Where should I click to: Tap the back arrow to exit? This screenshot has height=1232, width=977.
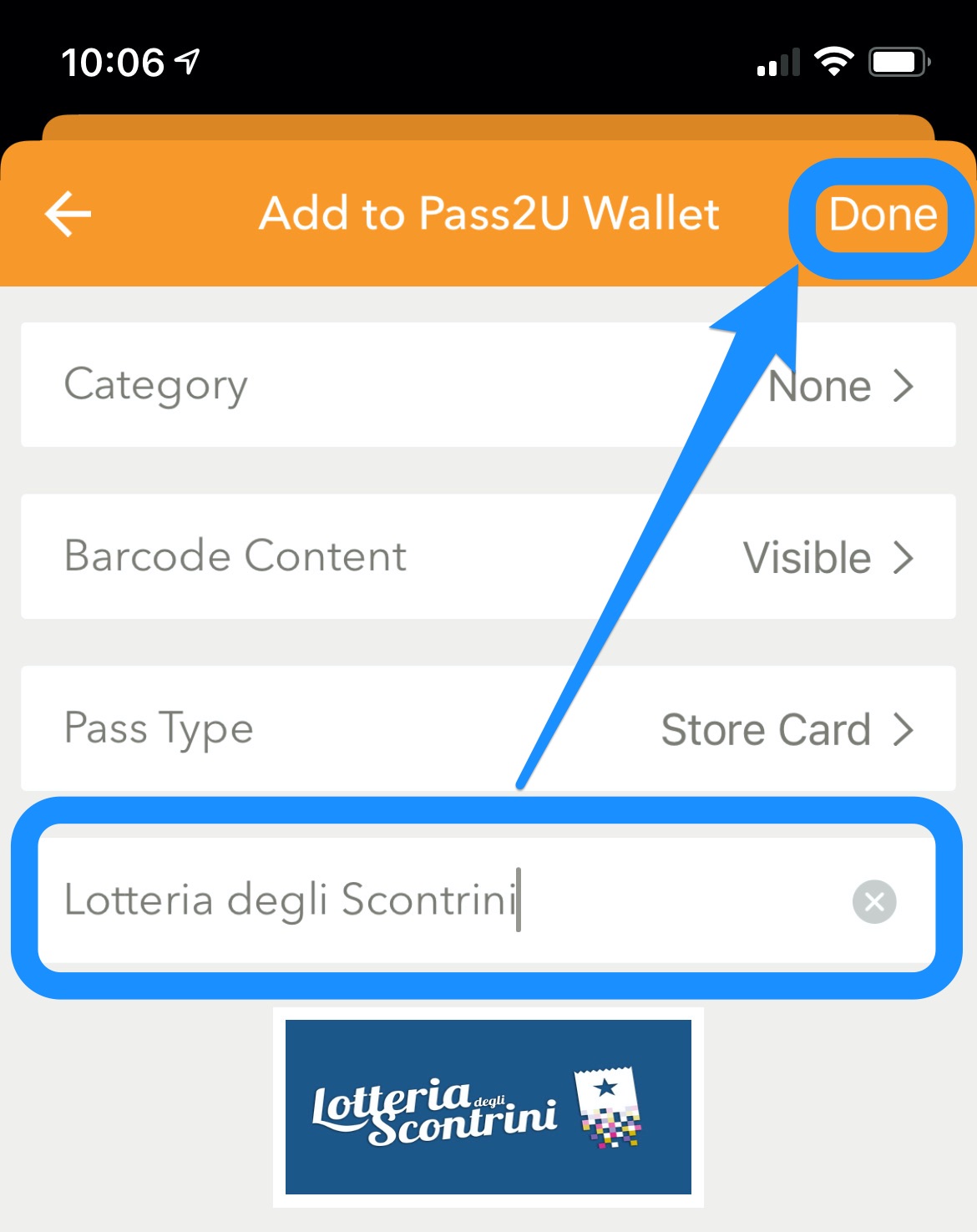pos(66,215)
